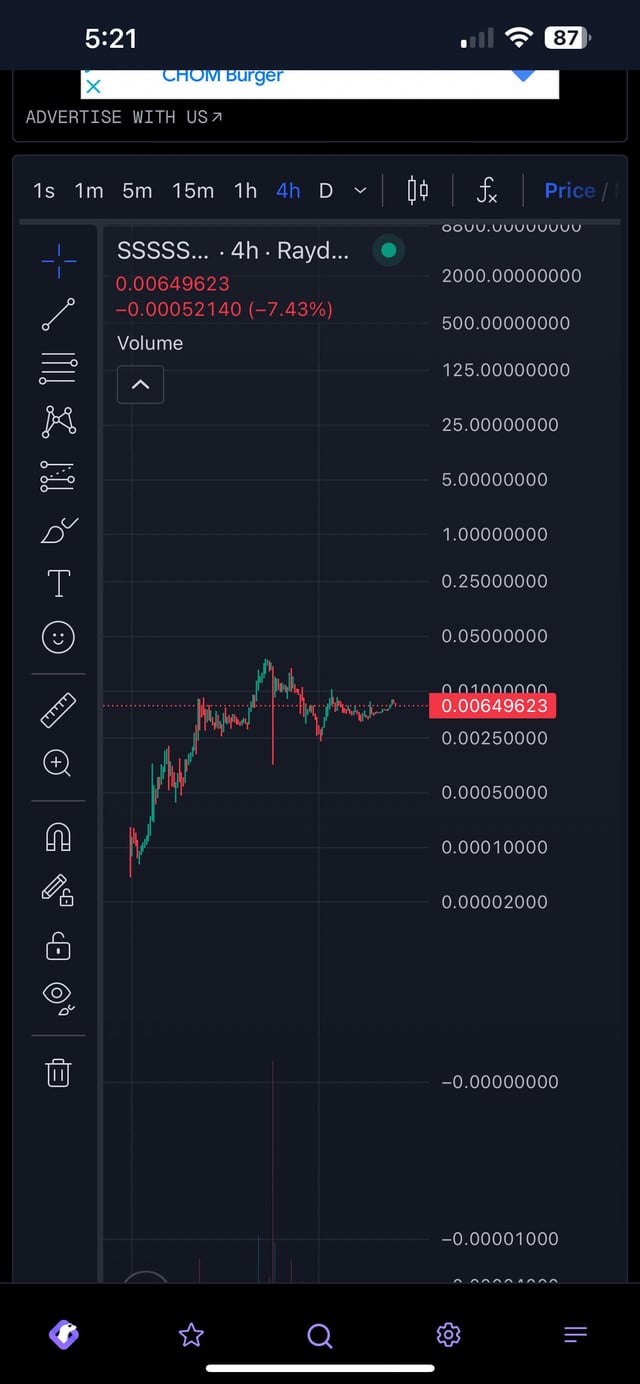Tap the Price toggle
640x1384 pixels.
(x=569, y=190)
